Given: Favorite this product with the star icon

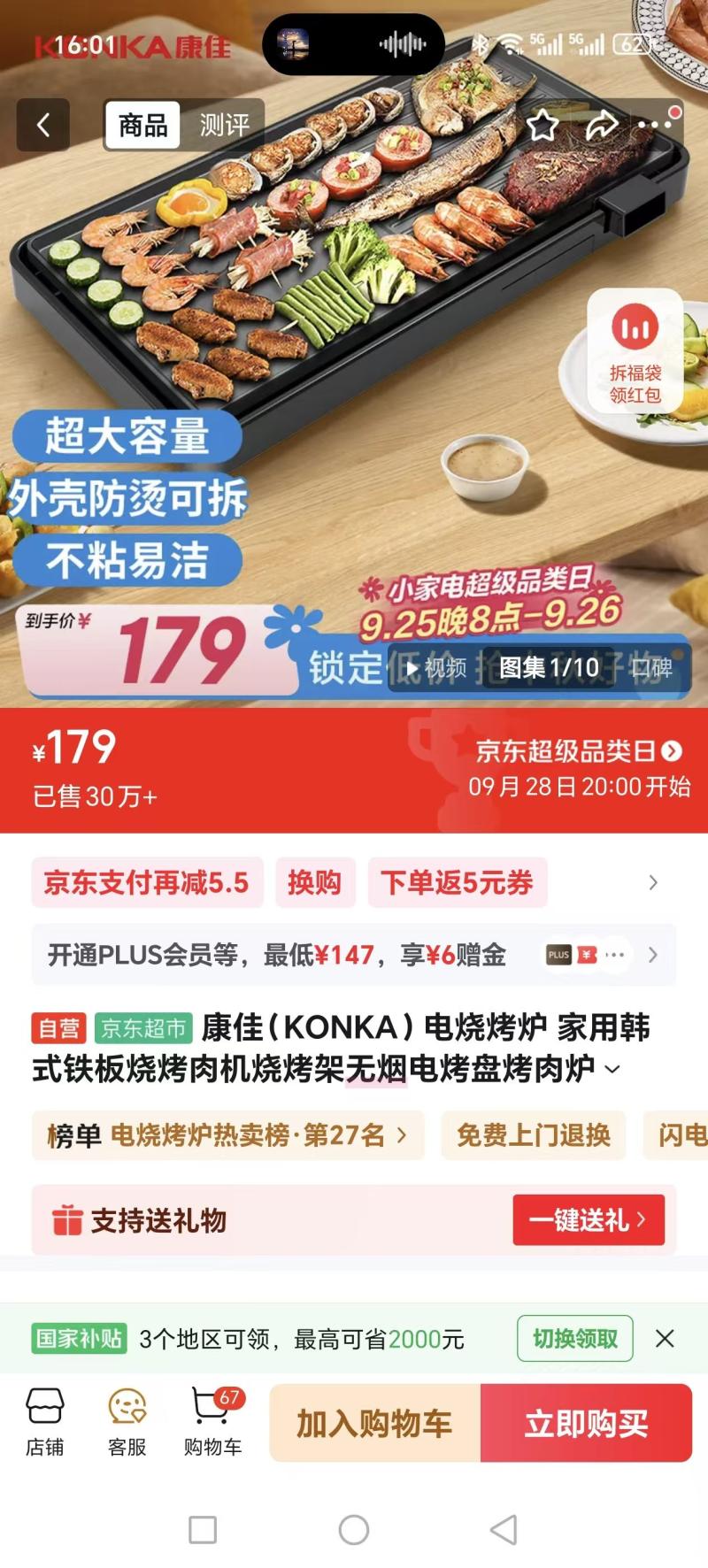Looking at the screenshot, I should point(543,126).
